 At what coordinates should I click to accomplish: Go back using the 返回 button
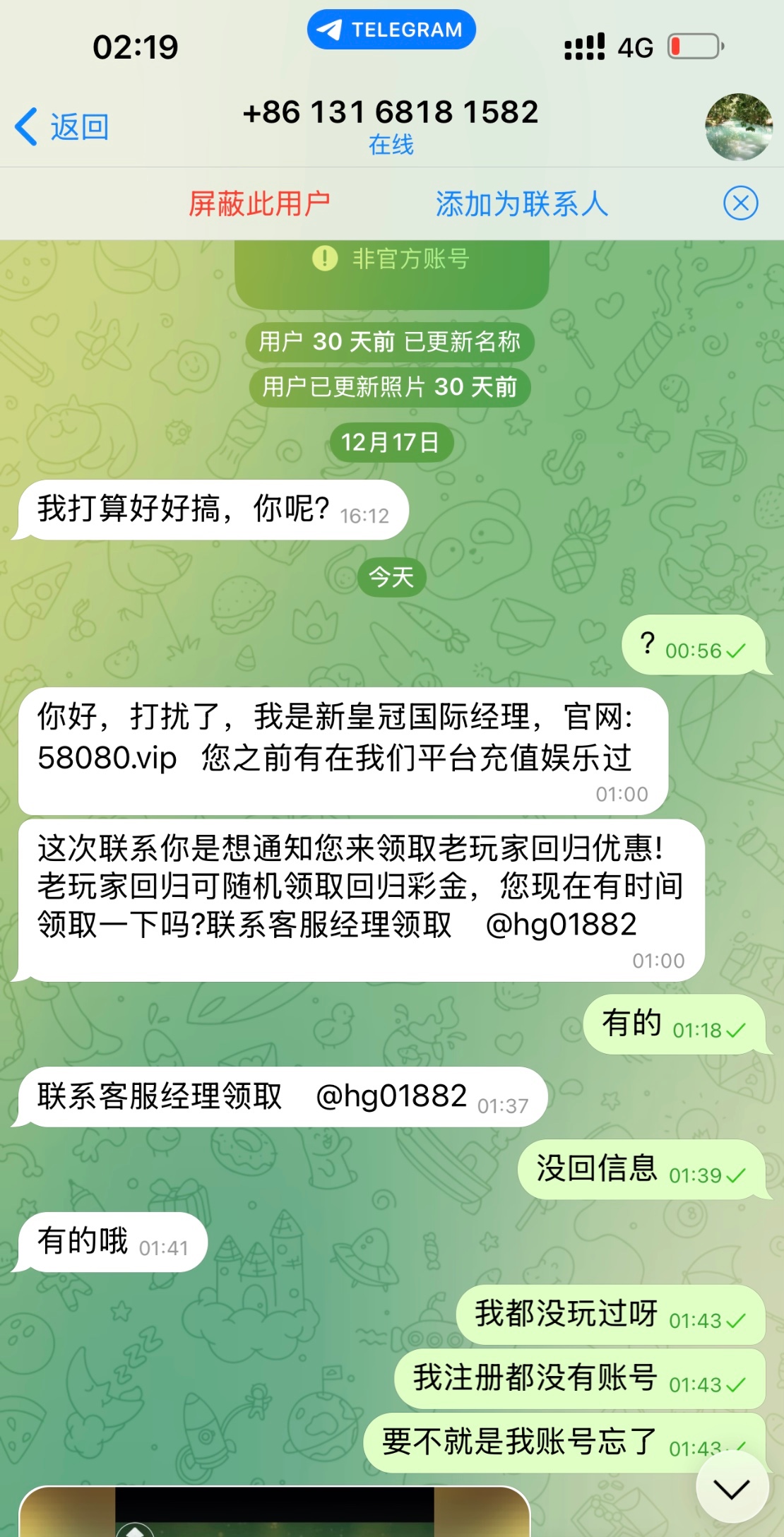pyautogui.click(x=62, y=127)
